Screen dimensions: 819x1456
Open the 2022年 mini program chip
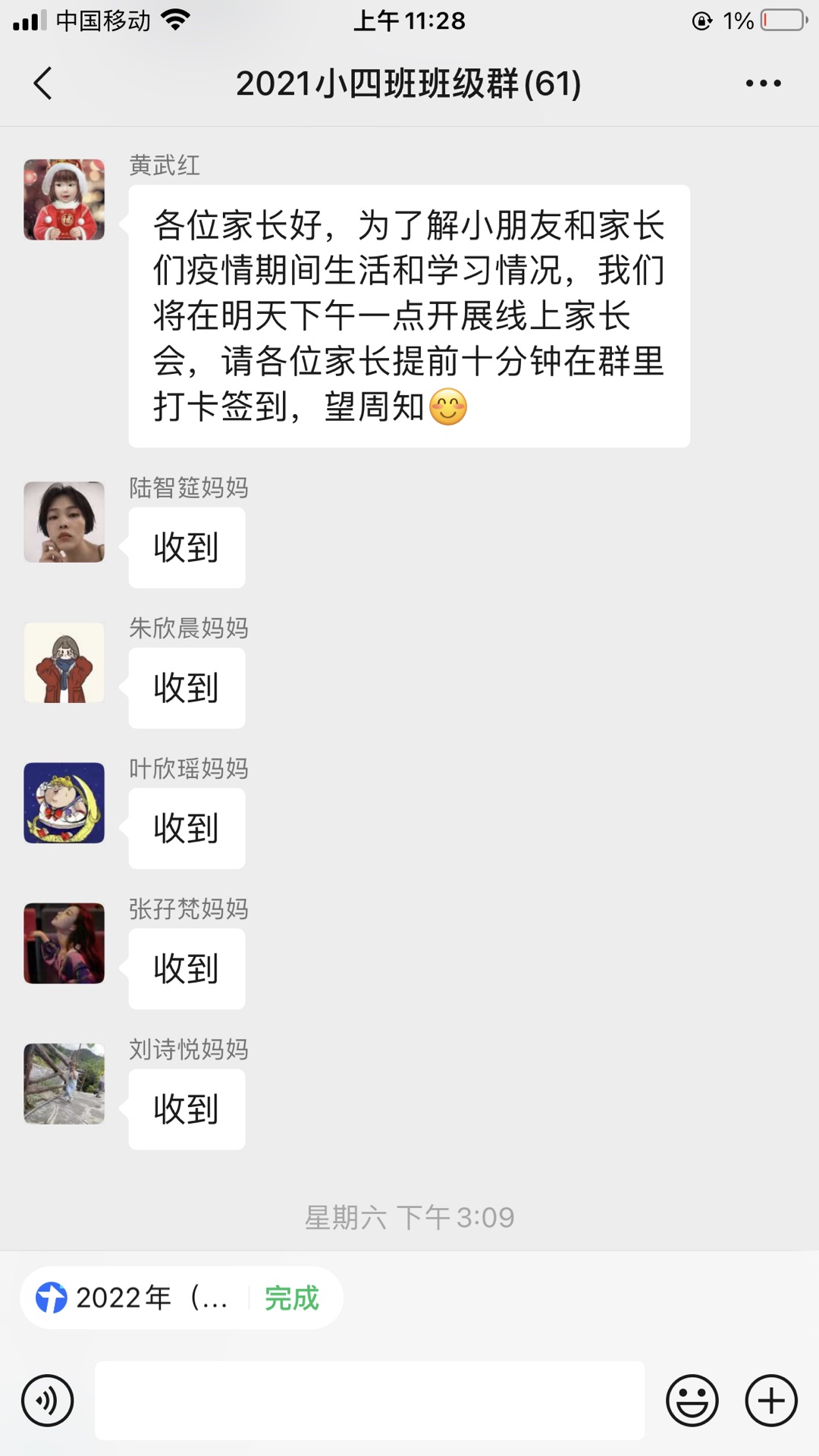pos(133,1298)
